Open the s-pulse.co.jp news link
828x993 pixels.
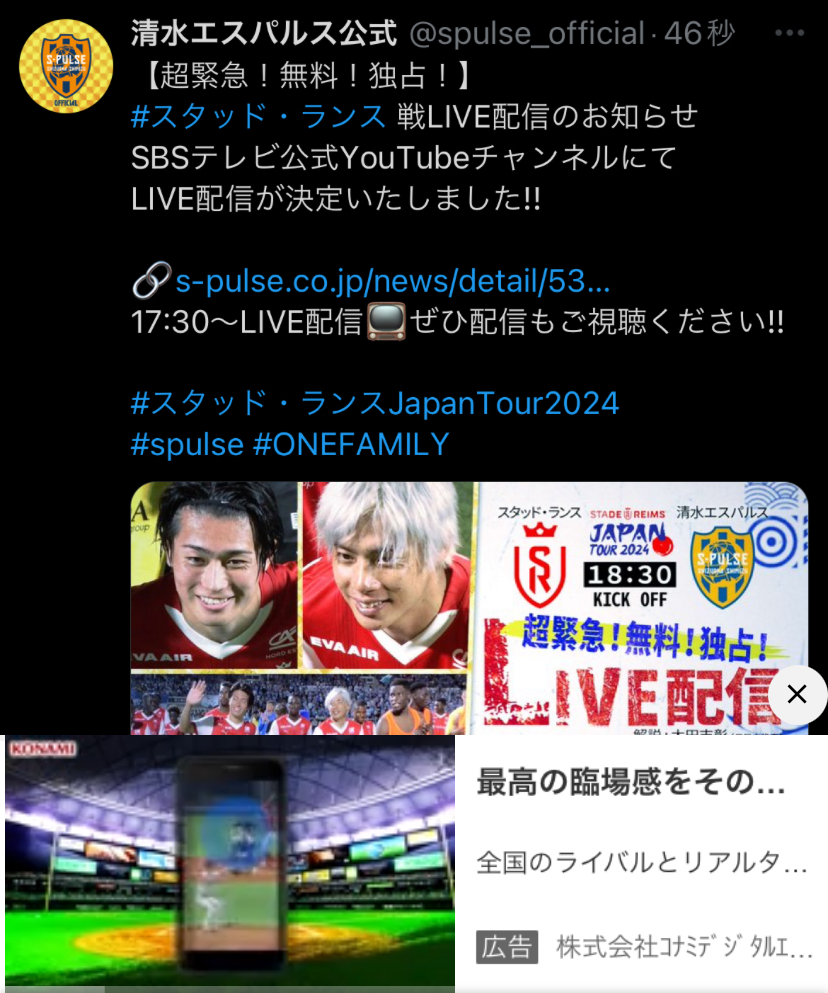click(392, 281)
